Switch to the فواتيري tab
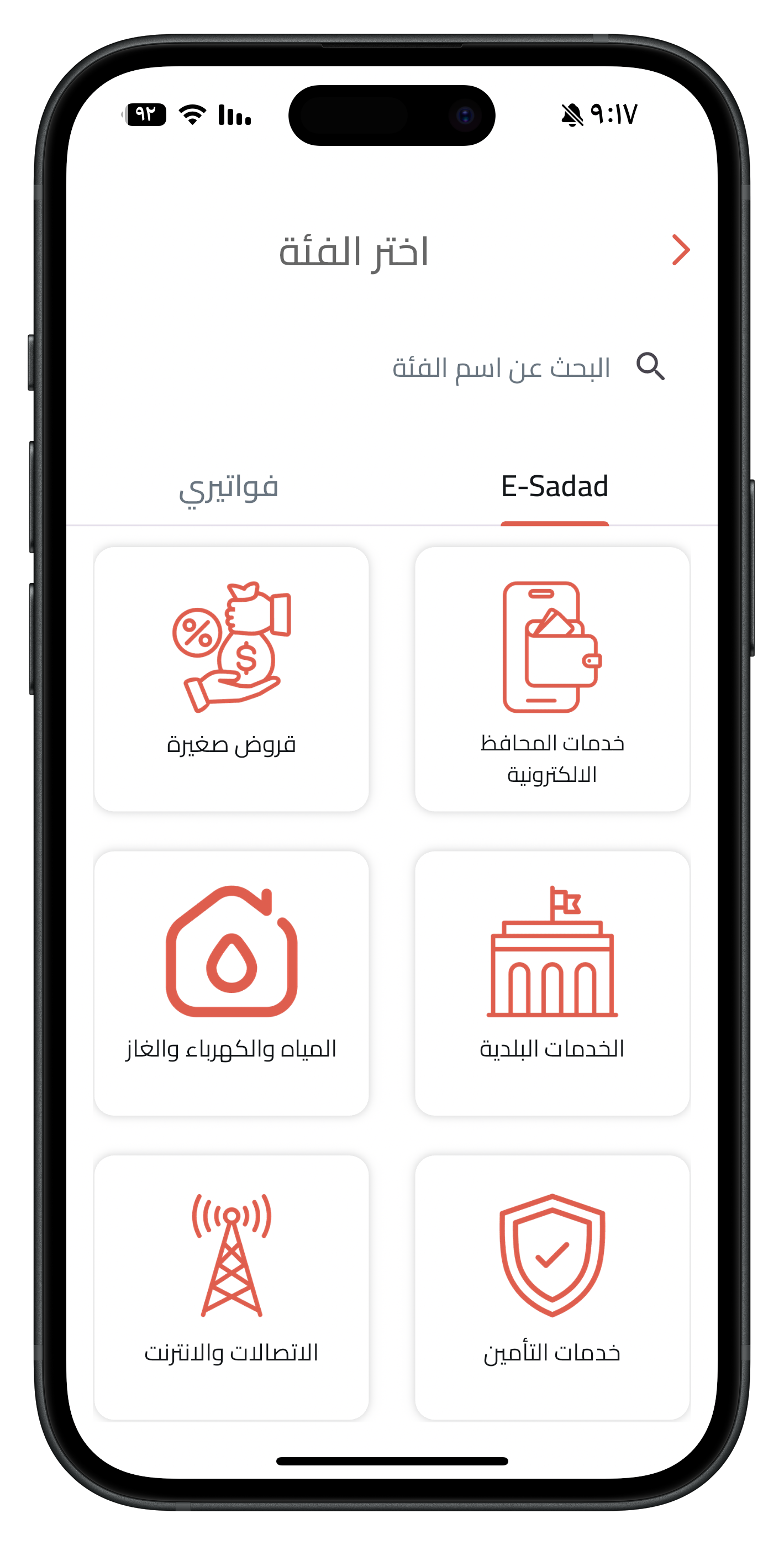The image size is (784, 1545). point(229,486)
